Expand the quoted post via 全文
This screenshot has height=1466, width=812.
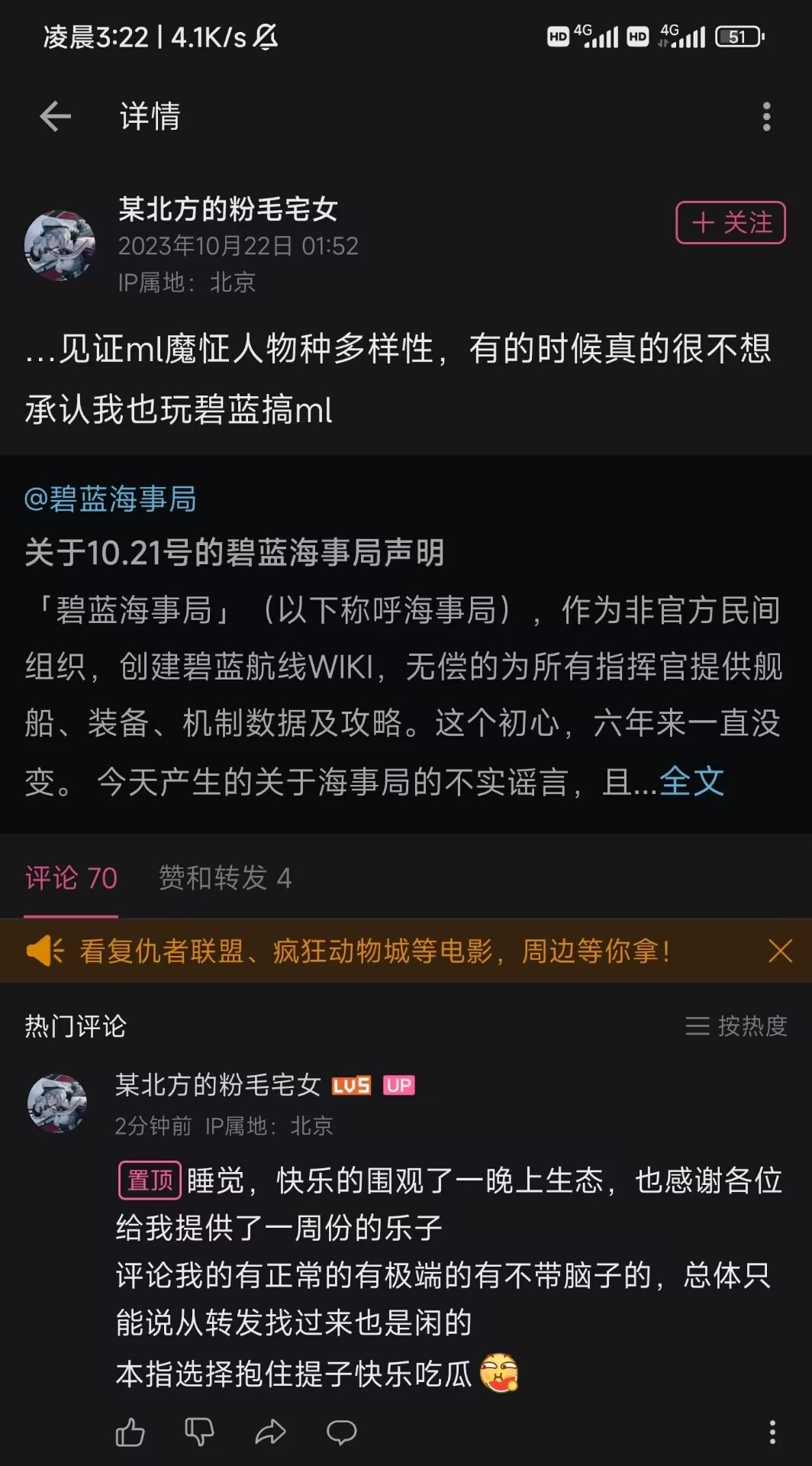[x=691, y=781]
